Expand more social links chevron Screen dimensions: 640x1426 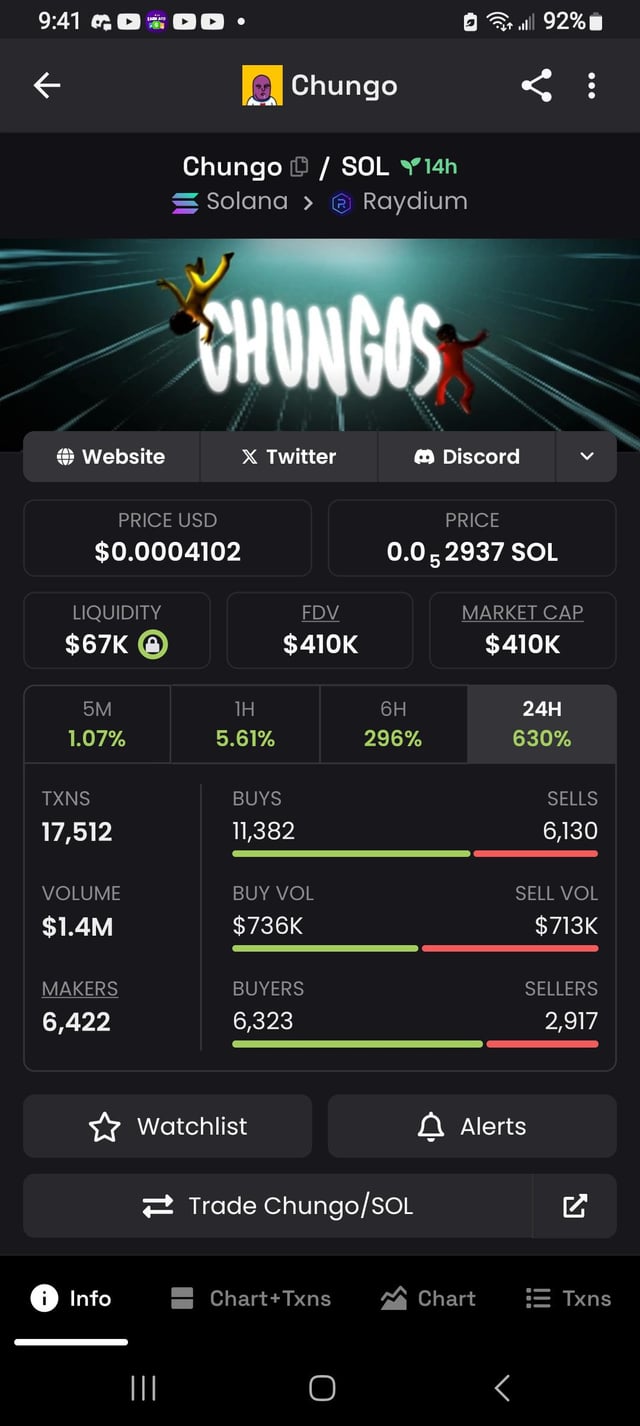point(587,457)
